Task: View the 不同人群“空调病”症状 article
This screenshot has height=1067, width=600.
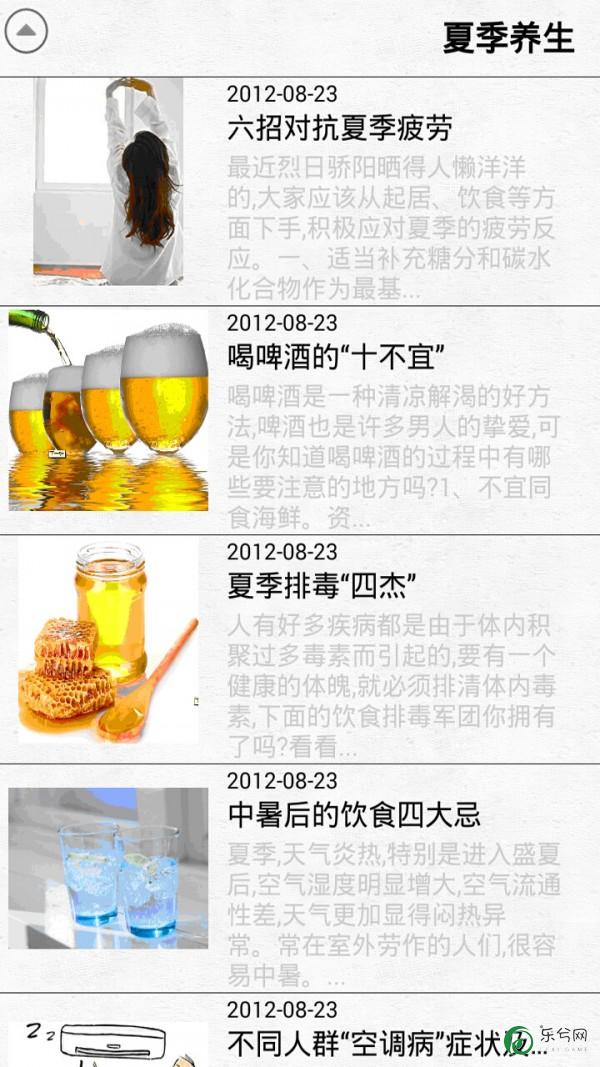Action: pos(370,1042)
